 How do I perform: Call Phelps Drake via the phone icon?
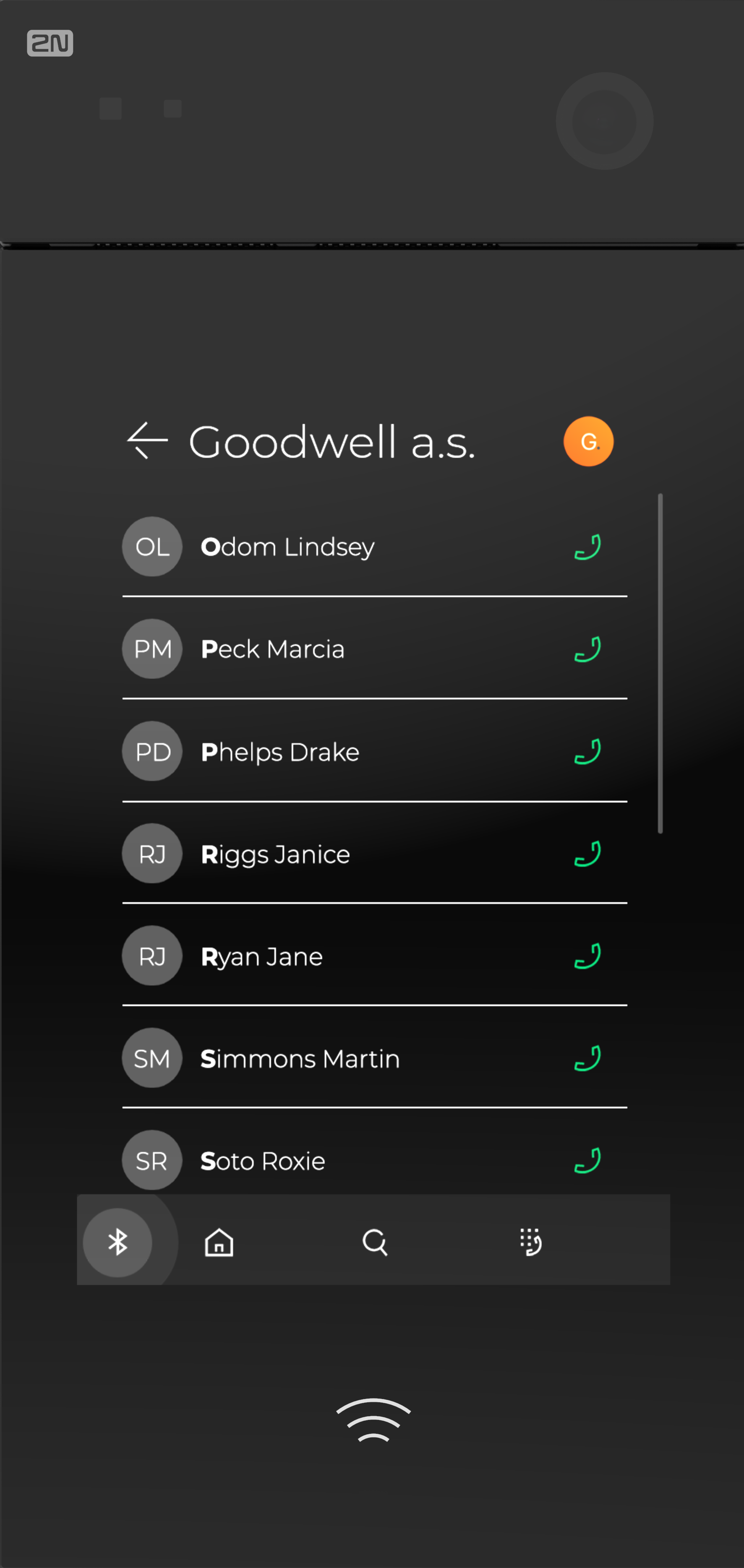point(587,751)
